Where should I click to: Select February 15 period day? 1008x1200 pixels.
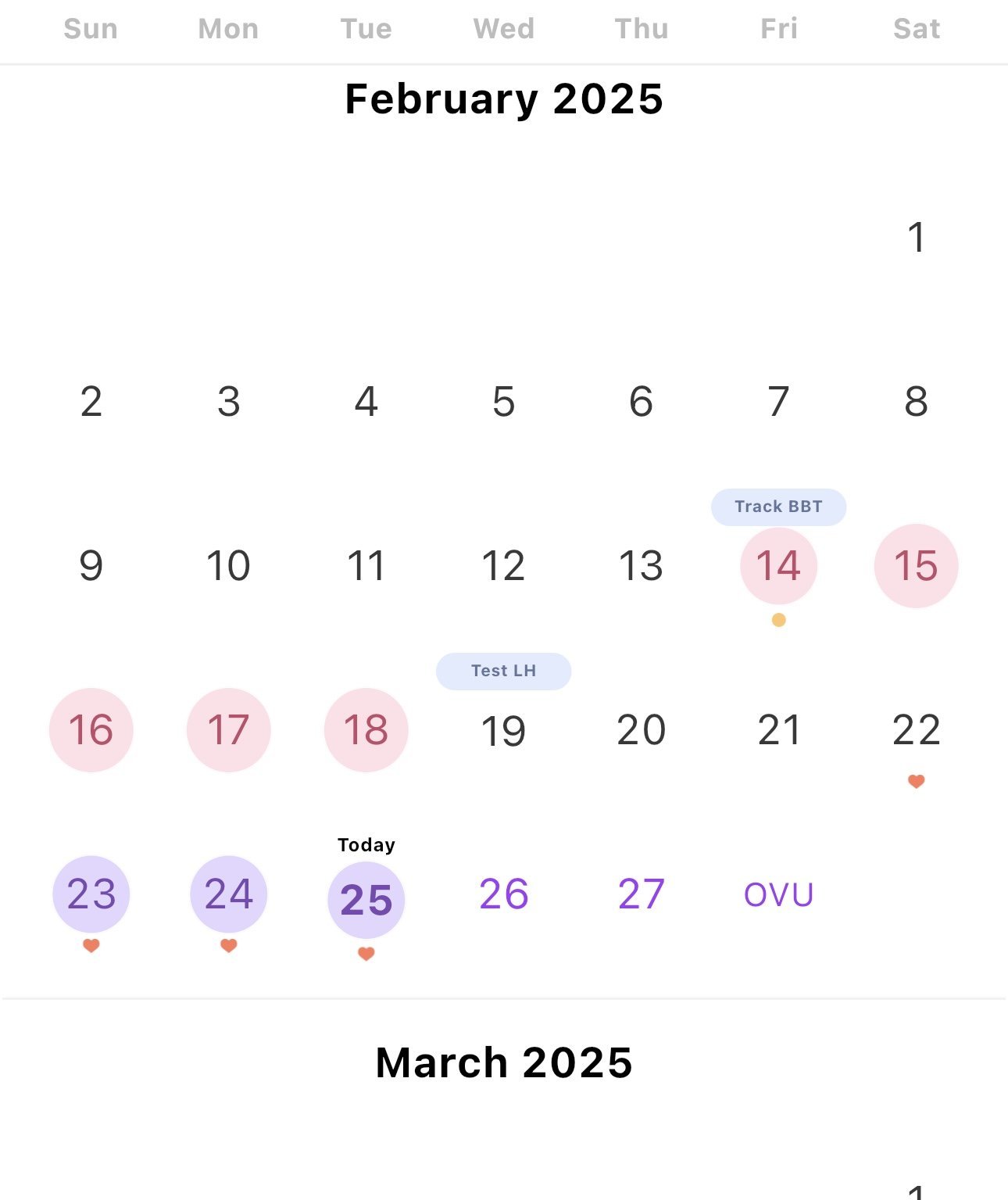916,566
